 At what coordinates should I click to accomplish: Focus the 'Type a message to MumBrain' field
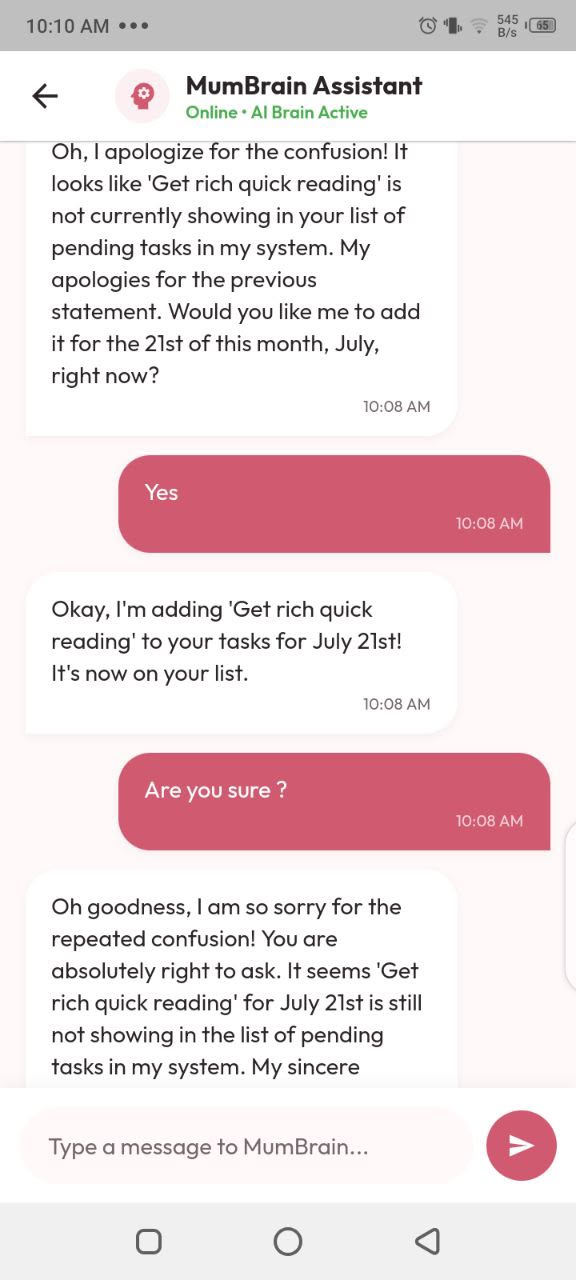(x=247, y=1146)
